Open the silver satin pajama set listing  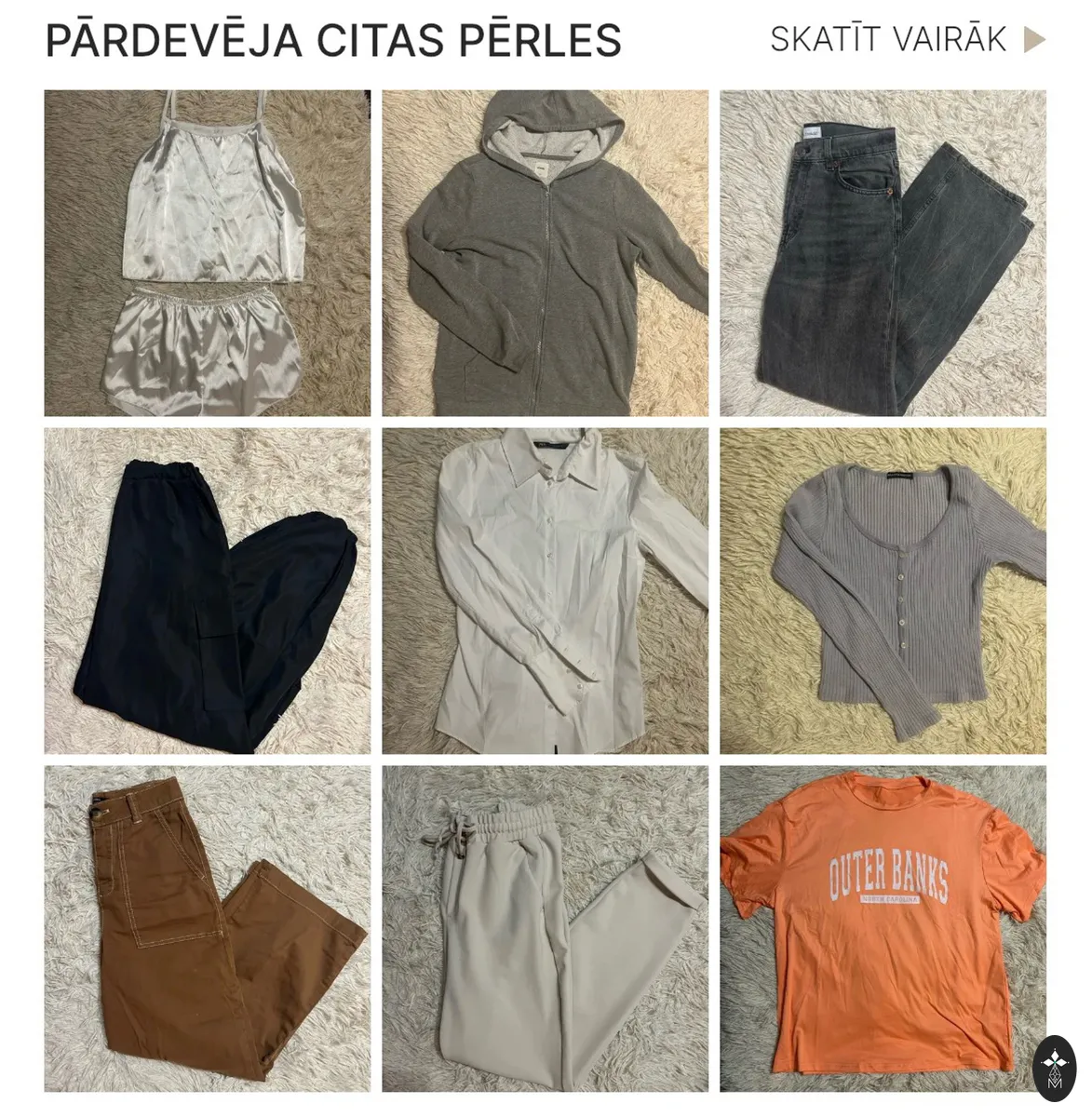point(208,253)
